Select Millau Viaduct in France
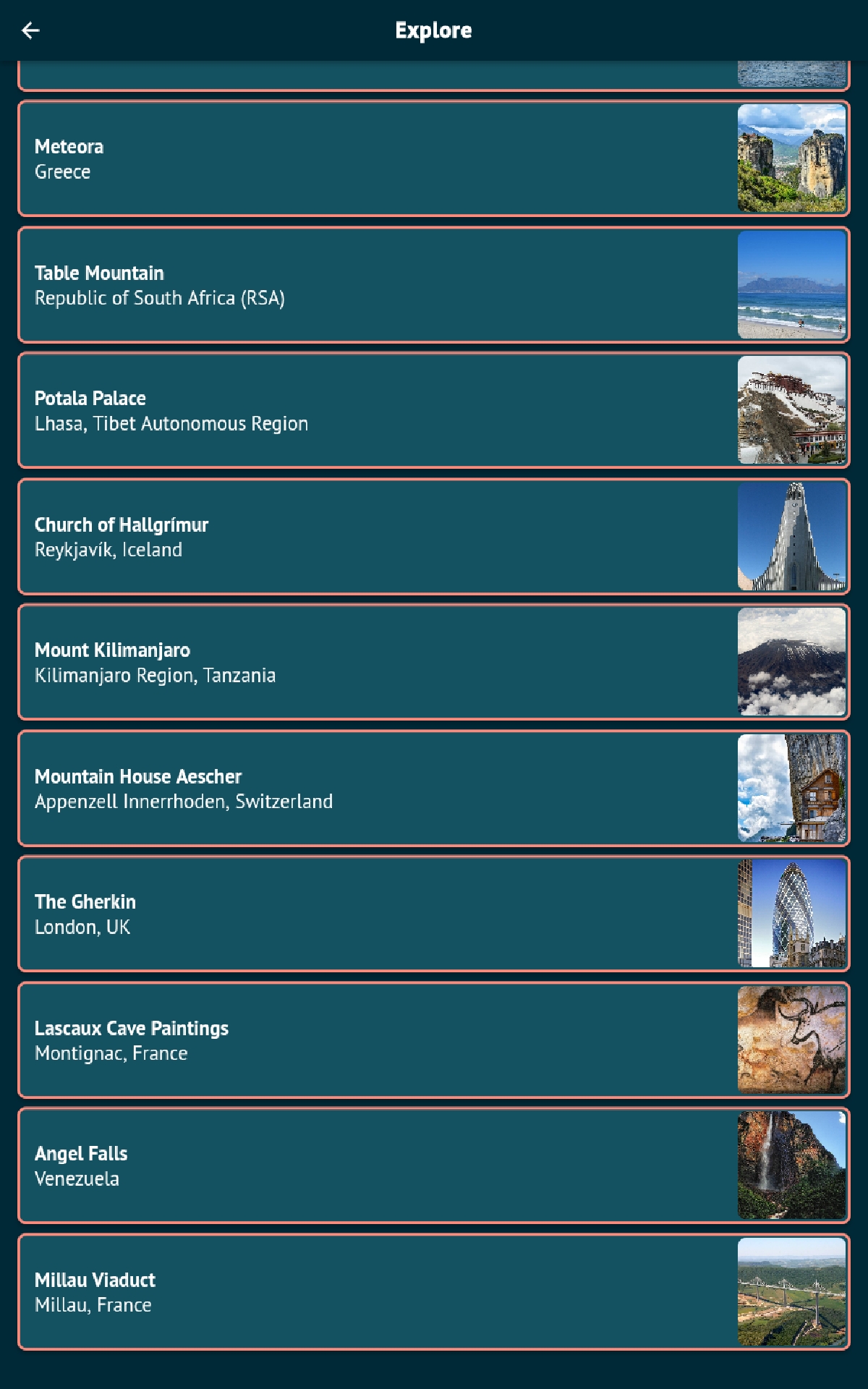Image resolution: width=868 pixels, height=1389 pixels. tap(434, 1291)
